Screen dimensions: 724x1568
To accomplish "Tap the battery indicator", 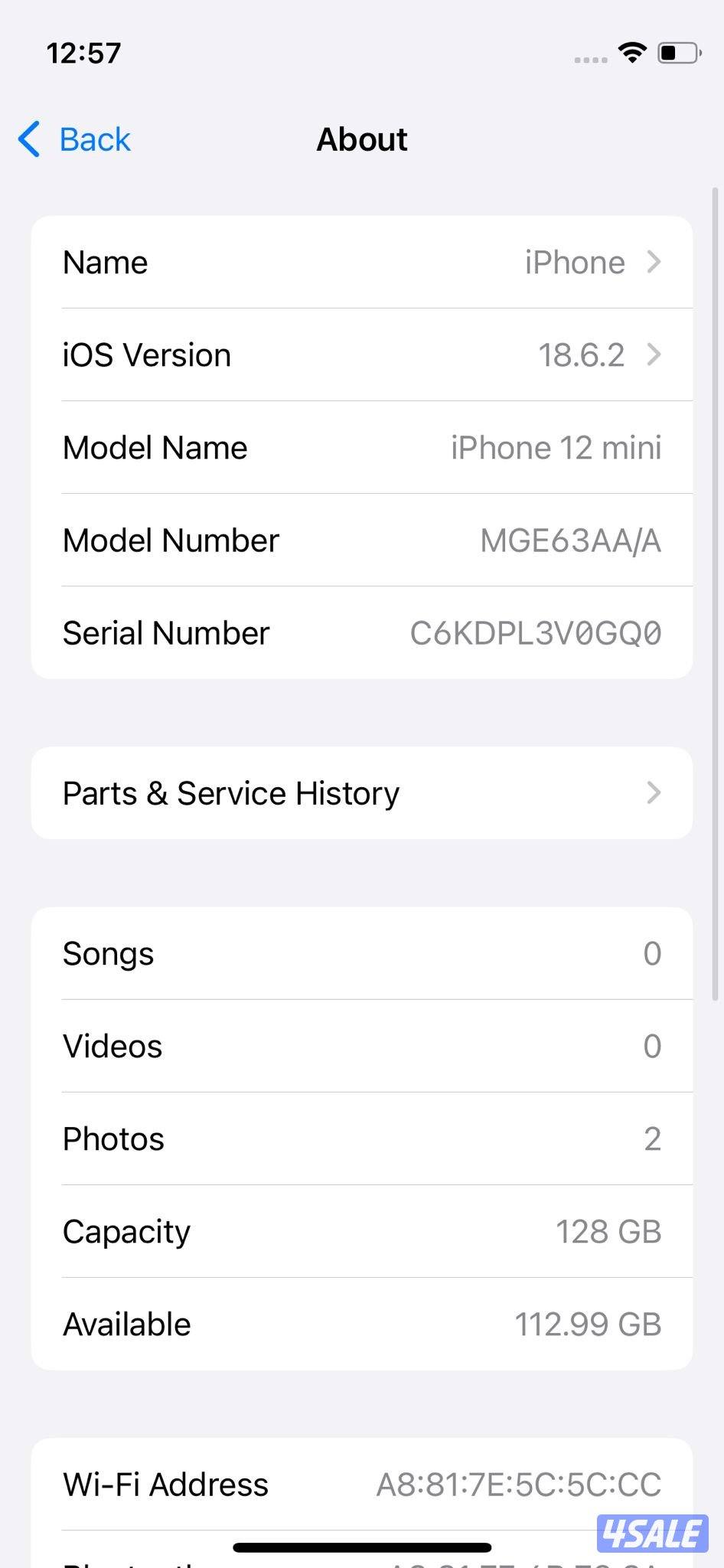I will 677,52.
